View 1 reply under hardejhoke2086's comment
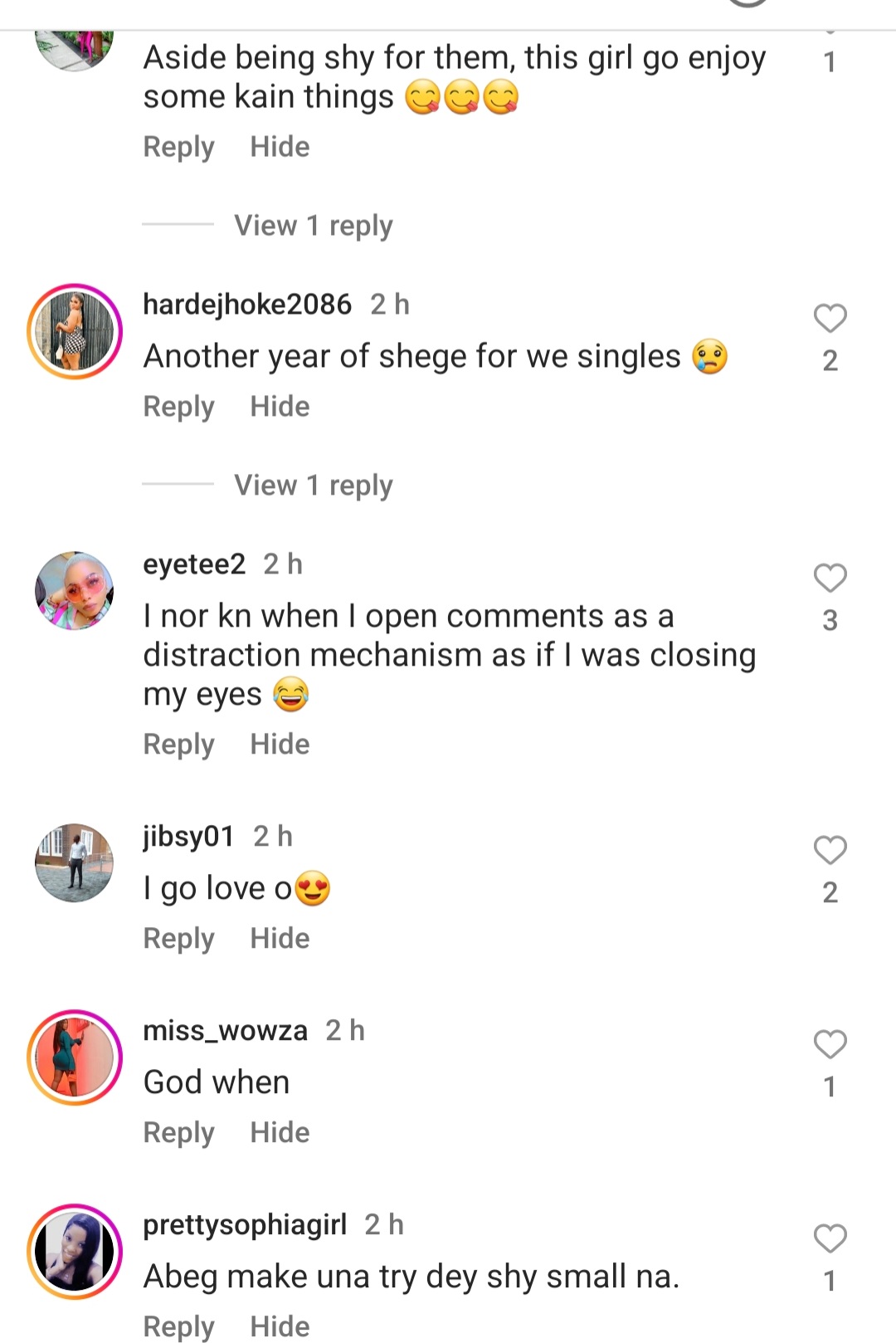 [313, 485]
